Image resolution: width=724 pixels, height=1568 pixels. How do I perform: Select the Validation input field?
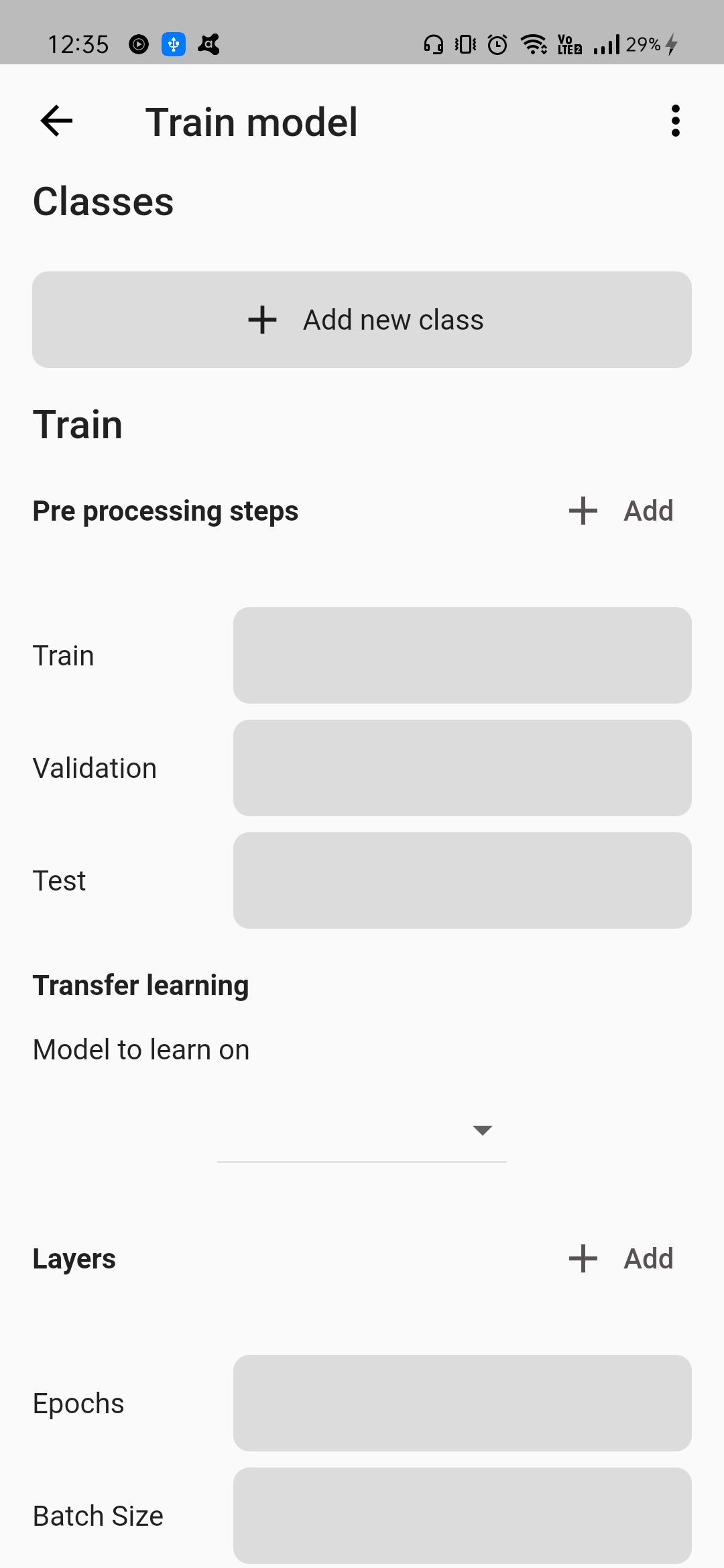click(463, 768)
